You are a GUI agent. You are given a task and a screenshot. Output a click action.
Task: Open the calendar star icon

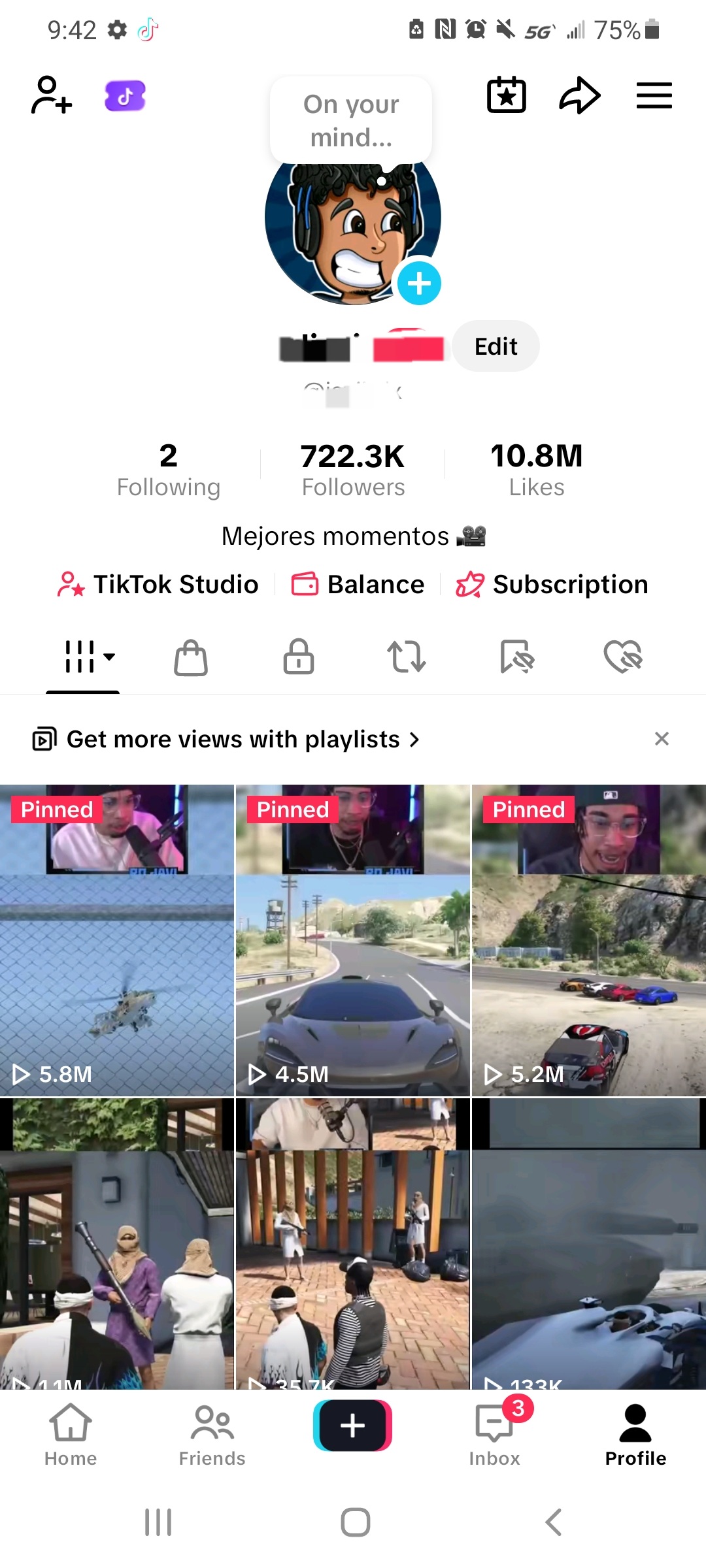507,95
